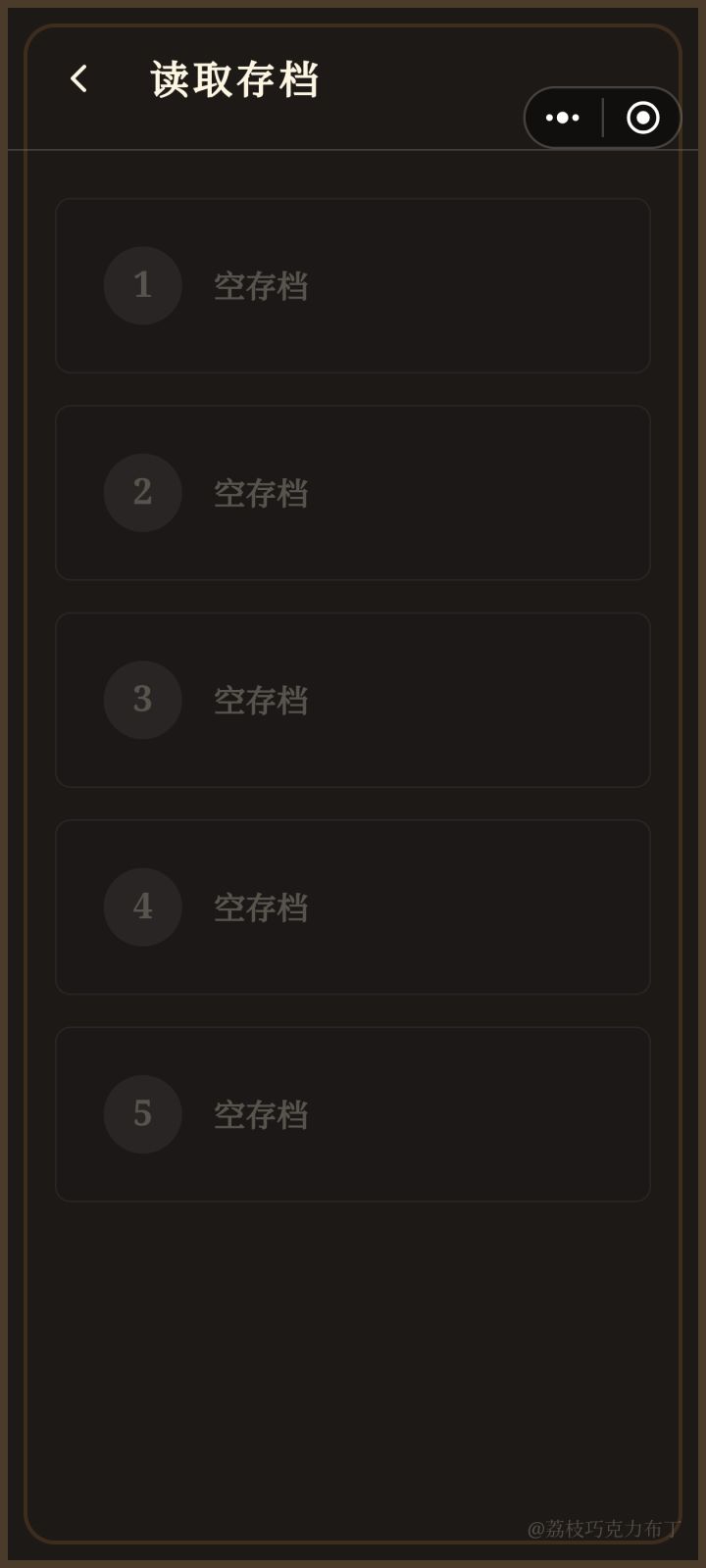Open save slot 2 labeled 空存档

(353, 493)
